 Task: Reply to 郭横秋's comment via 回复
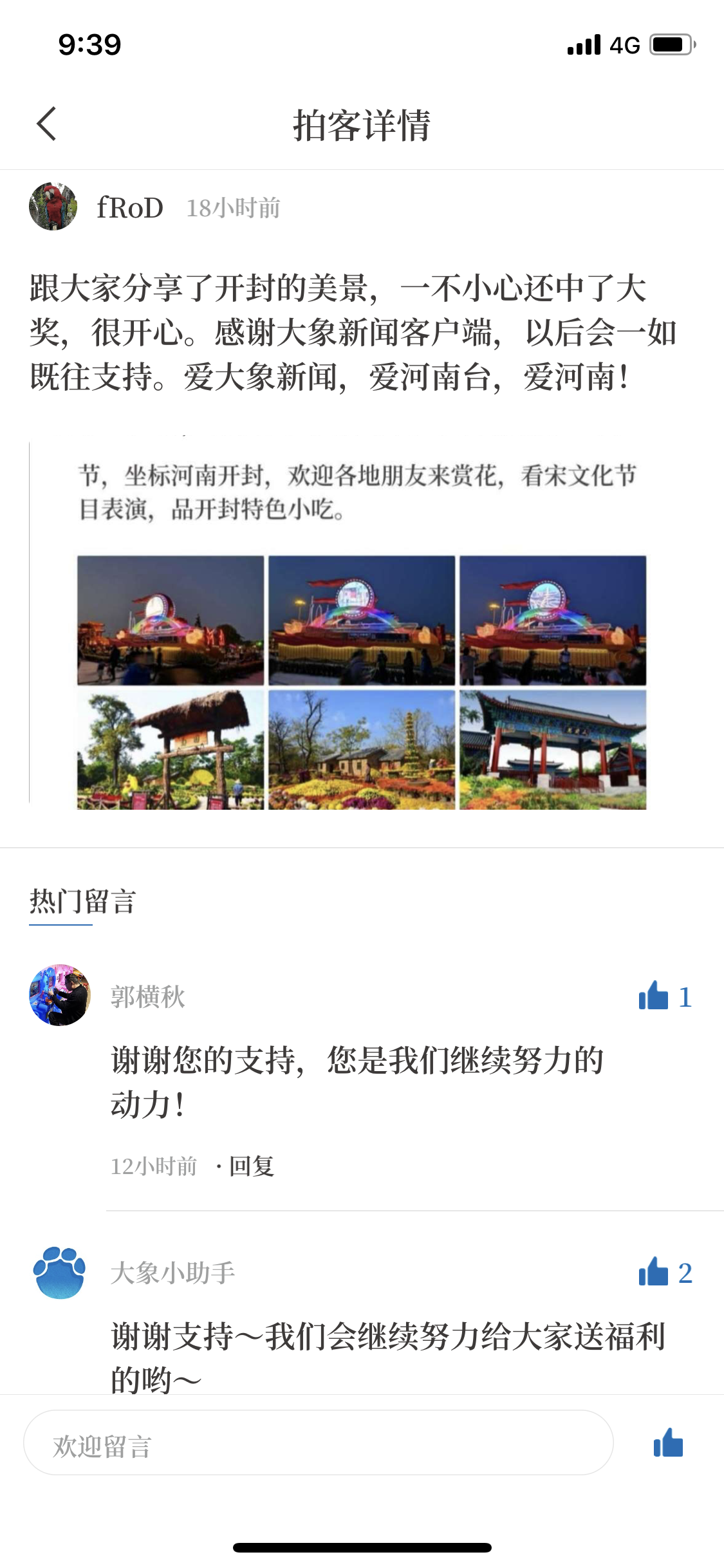click(x=252, y=1166)
